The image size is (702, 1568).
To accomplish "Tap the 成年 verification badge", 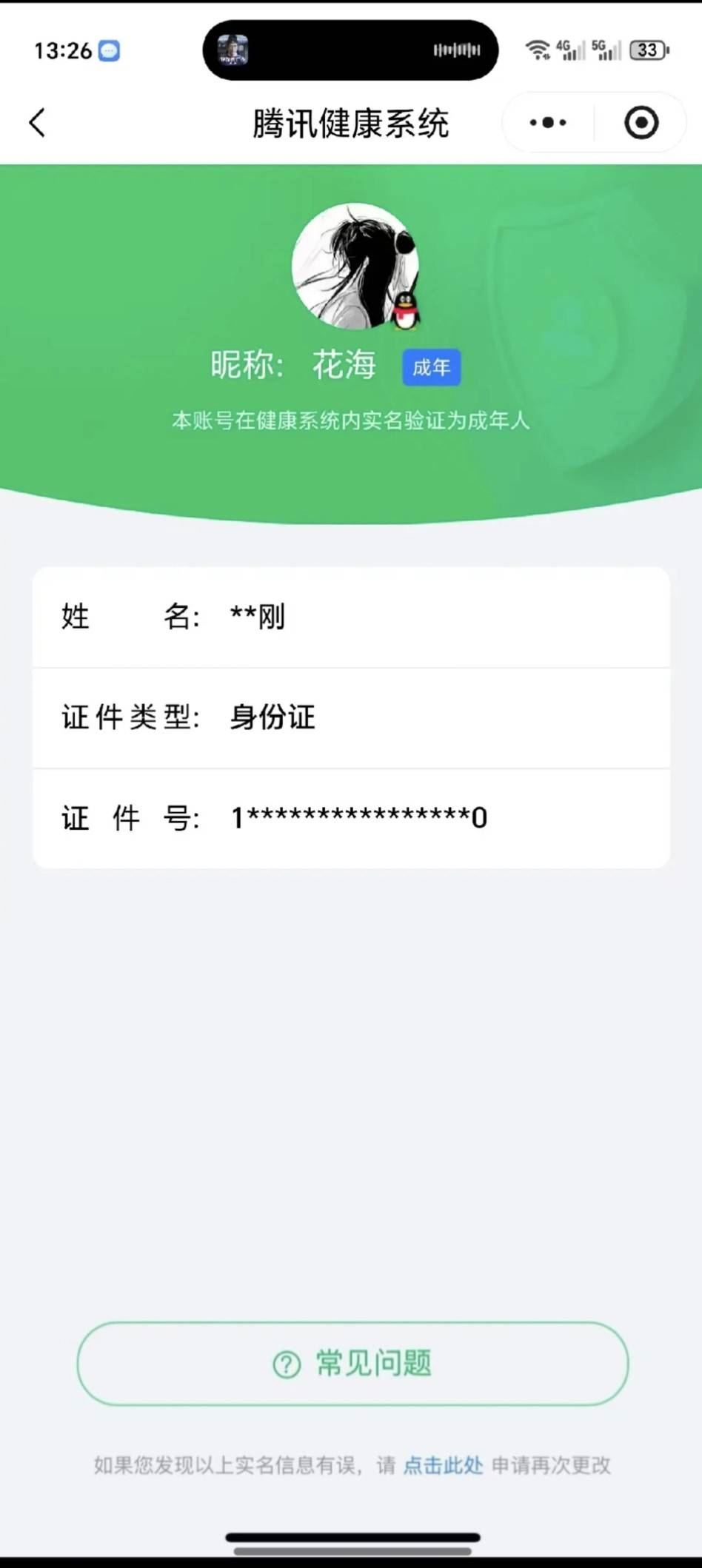I will (x=431, y=366).
